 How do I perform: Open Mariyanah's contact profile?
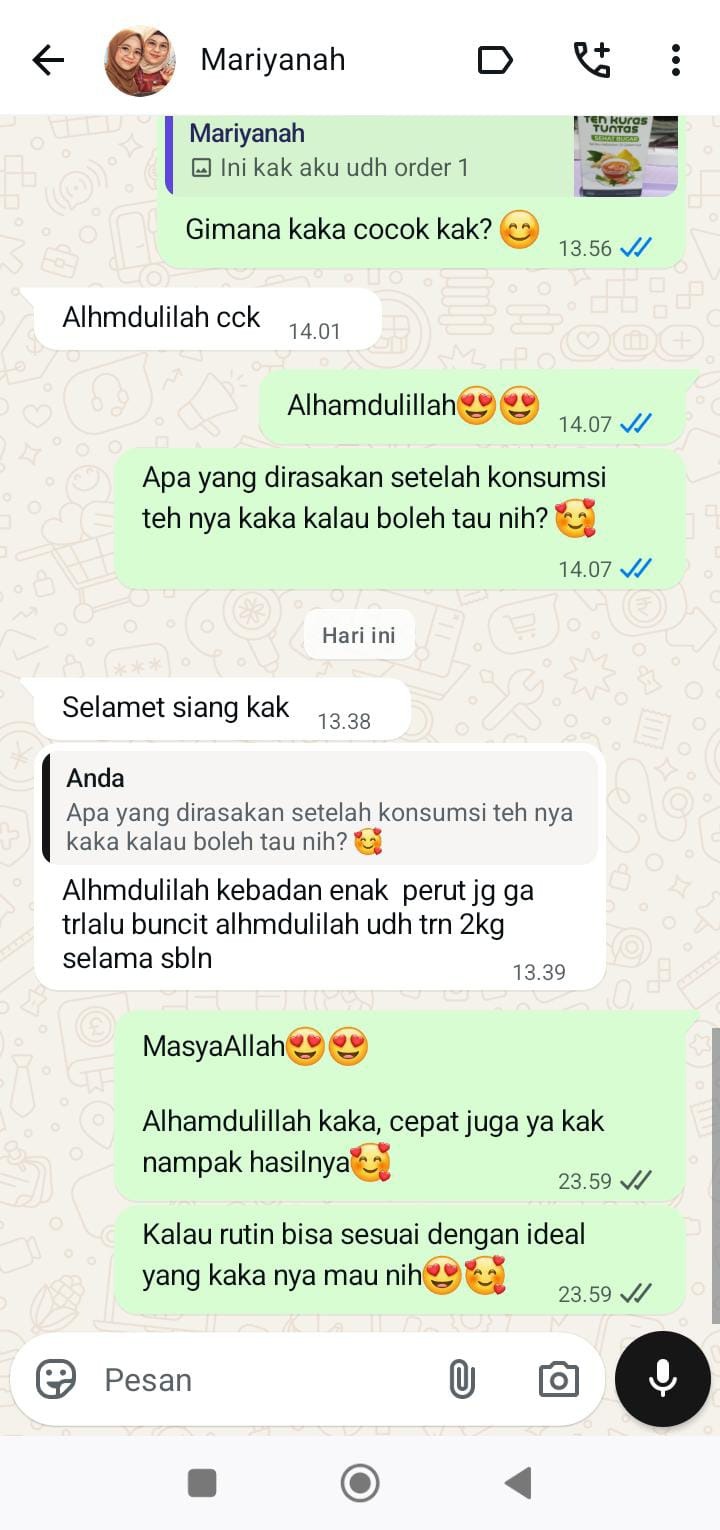pos(272,60)
